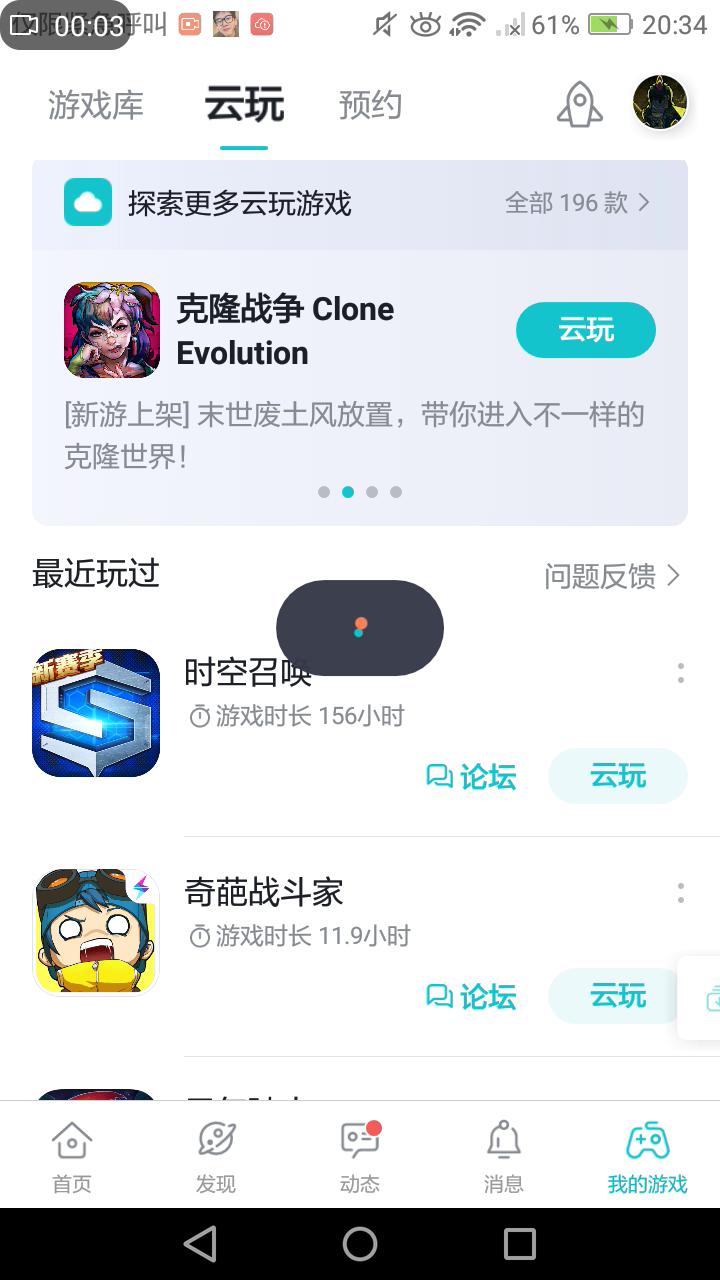This screenshot has height=1280, width=720.
Task: Open overflow menu for 时空召唤
Action: click(681, 673)
